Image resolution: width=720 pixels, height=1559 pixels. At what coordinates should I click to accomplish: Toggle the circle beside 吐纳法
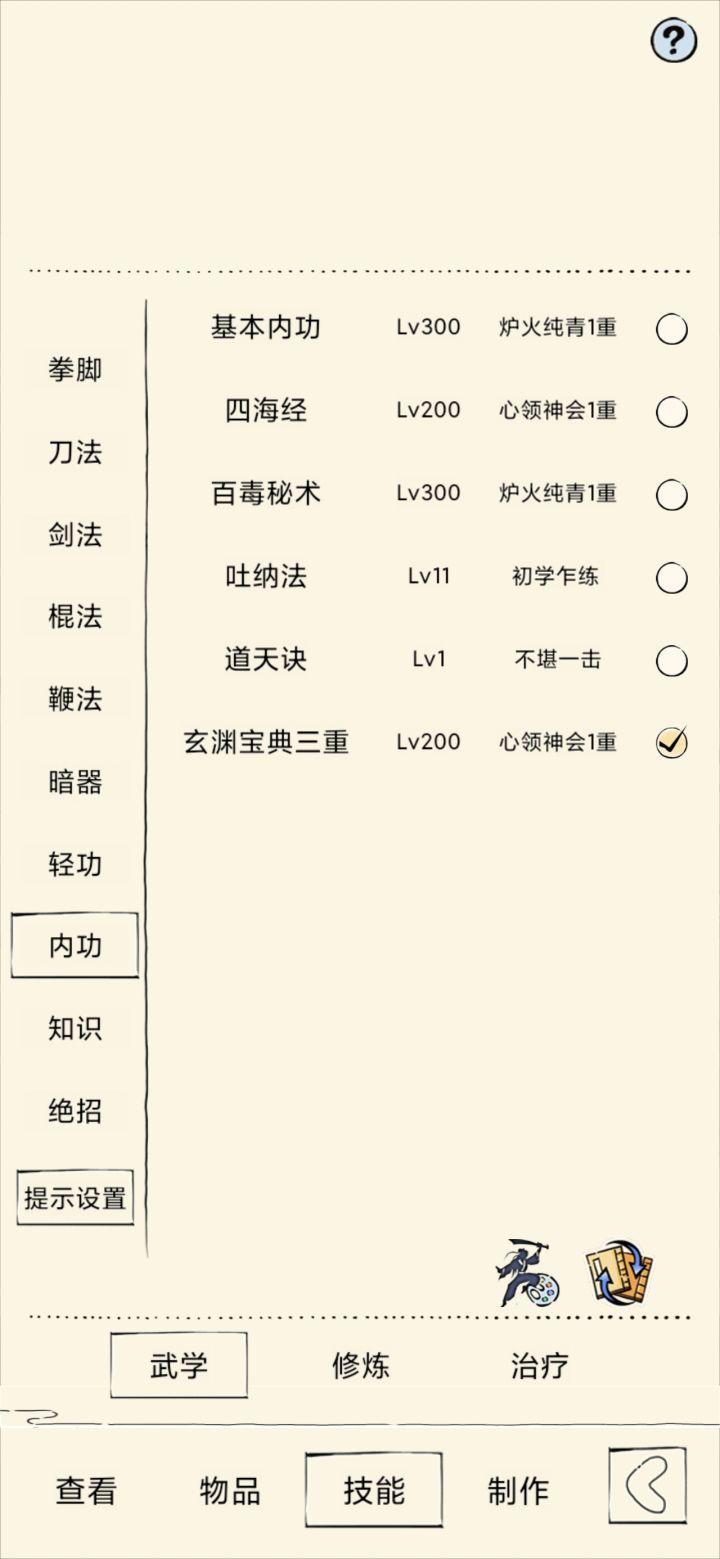[671, 577]
